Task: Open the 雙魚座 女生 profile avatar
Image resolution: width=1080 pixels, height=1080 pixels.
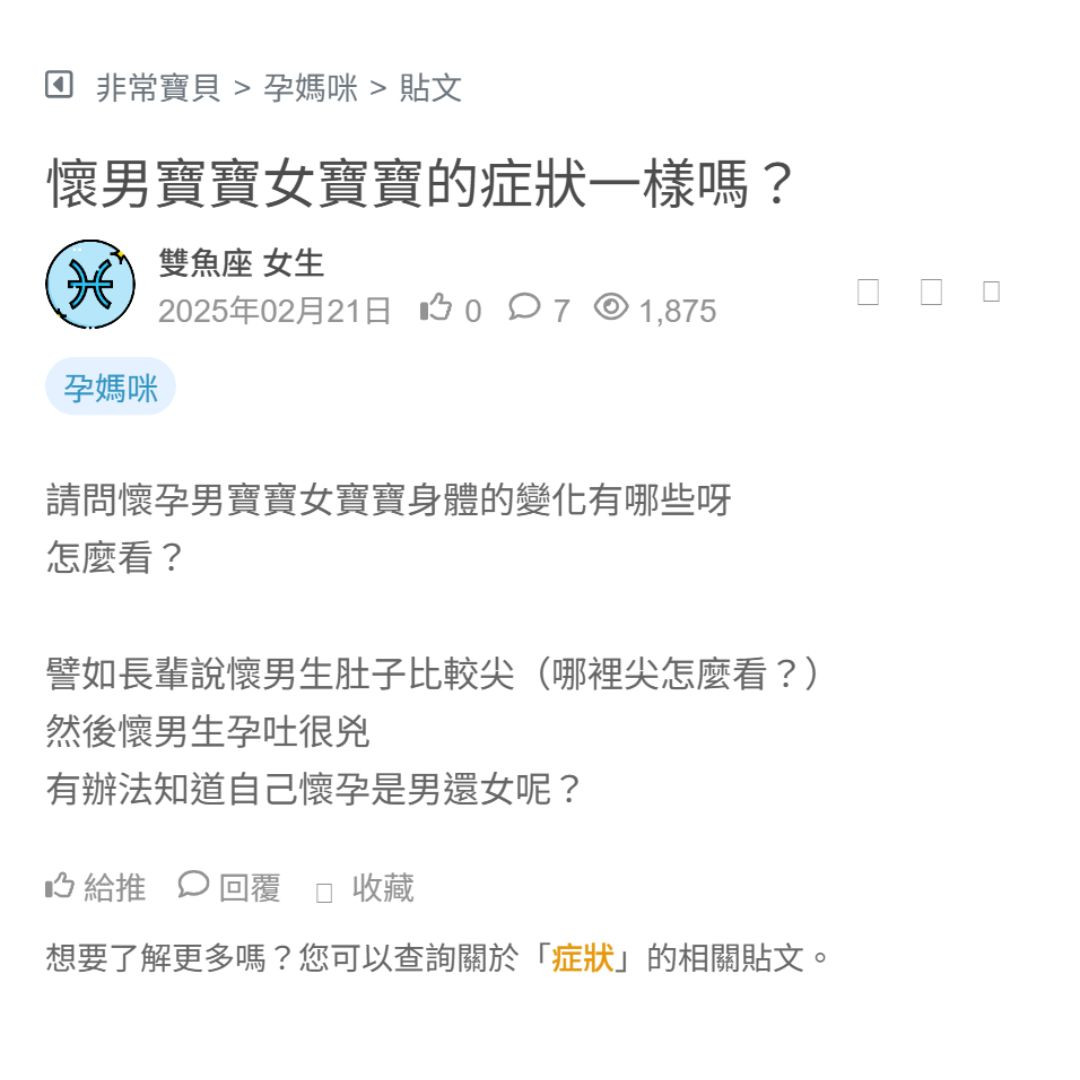Action: (90, 285)
